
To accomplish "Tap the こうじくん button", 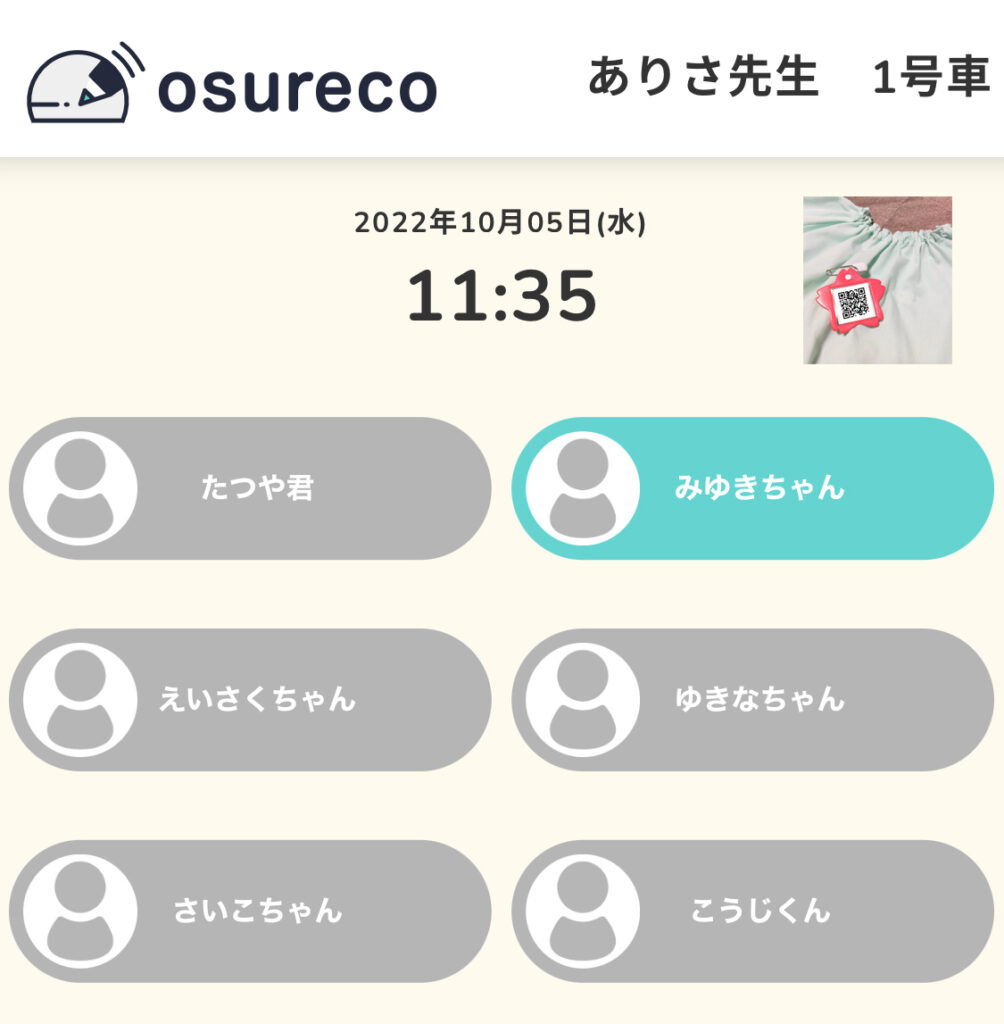I will point(752,911).
